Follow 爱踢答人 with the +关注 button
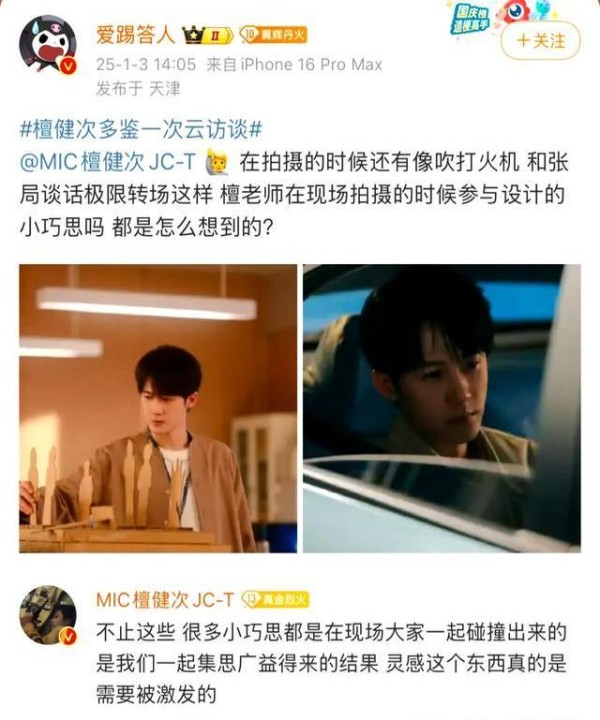The height and width of the screenshot is (720, 600). point(540,41)
